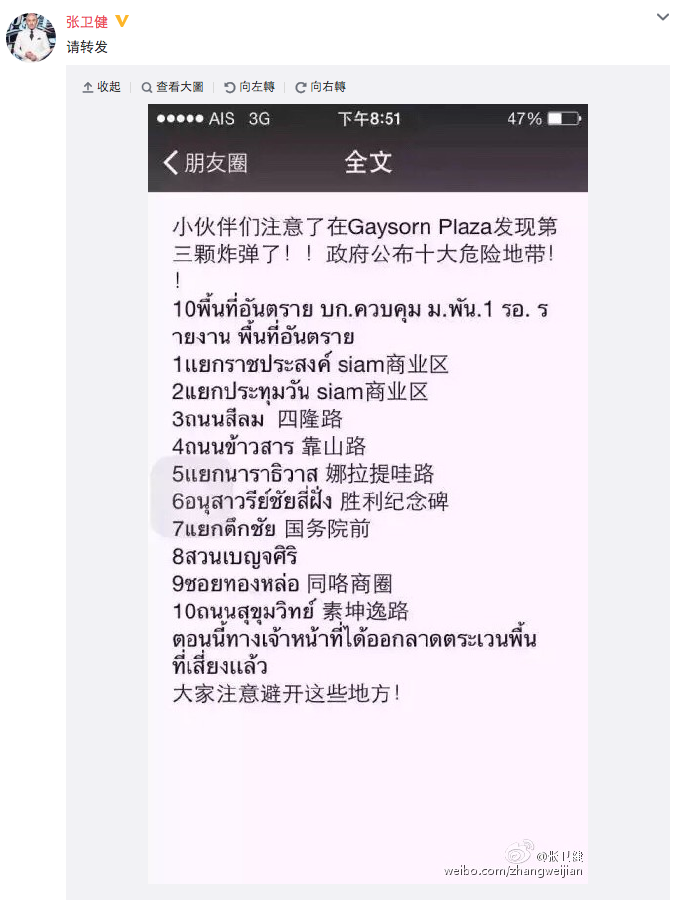Open 张卫健's profile from the username
679x911 pixels.
pyautogui.click(x=86, y=21)
